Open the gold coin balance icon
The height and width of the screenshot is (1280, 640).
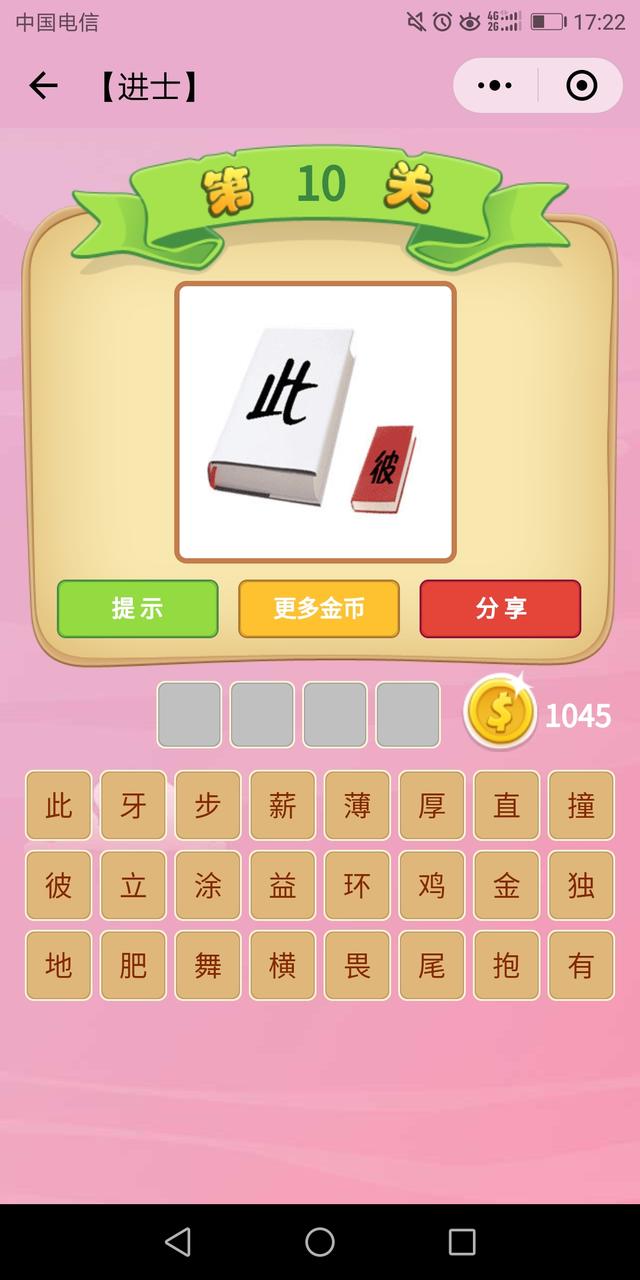click(x=499, y=712)
